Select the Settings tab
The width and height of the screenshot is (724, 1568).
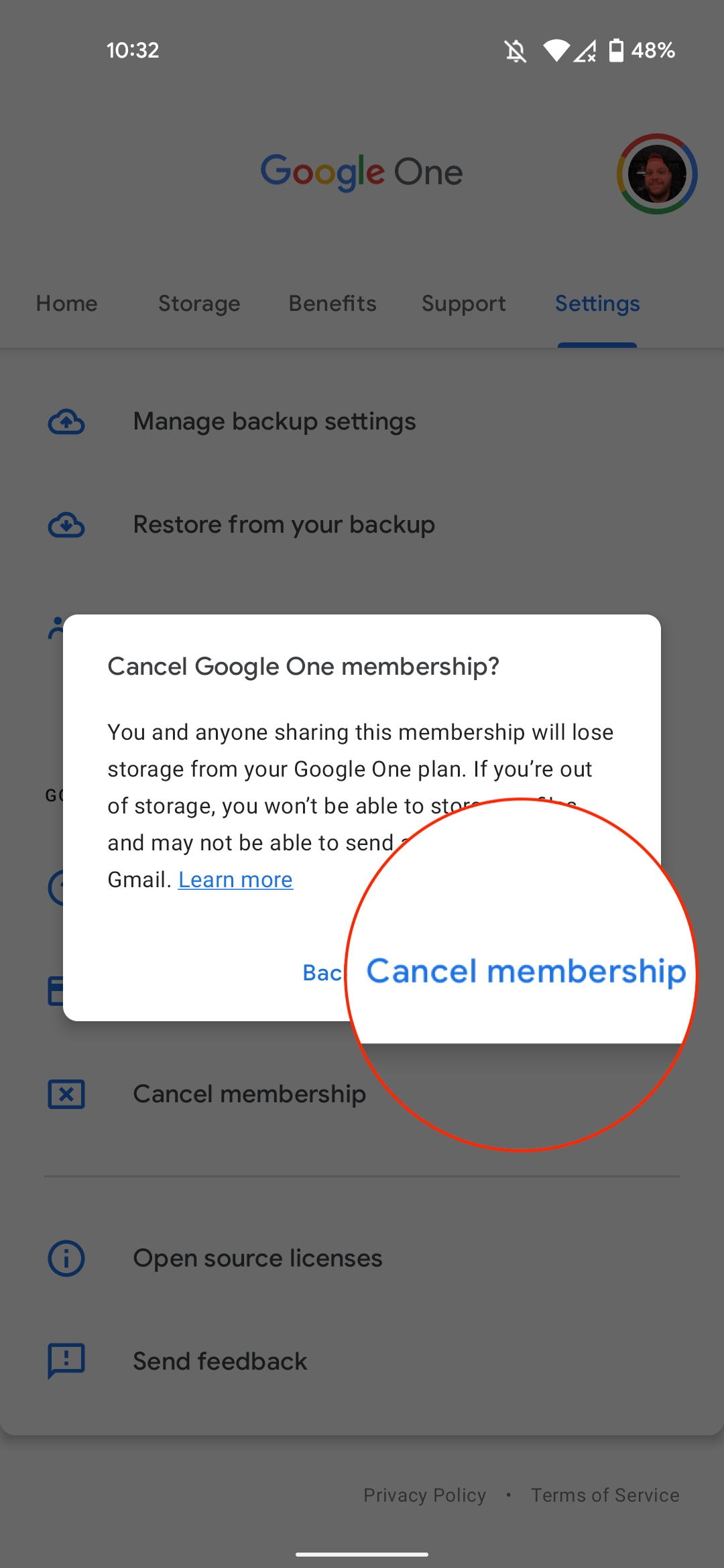tap(597, 304)
